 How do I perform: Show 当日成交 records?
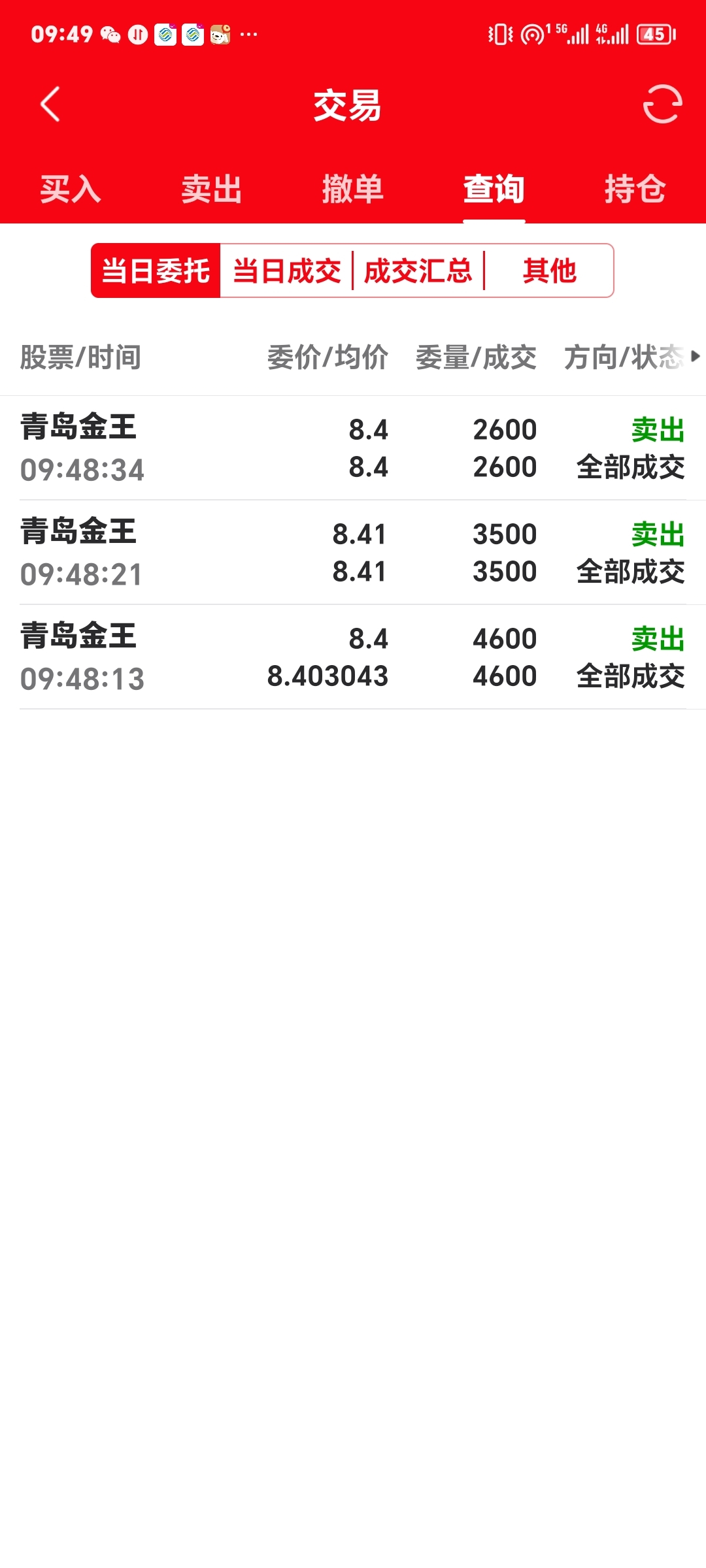coord(287,270)
